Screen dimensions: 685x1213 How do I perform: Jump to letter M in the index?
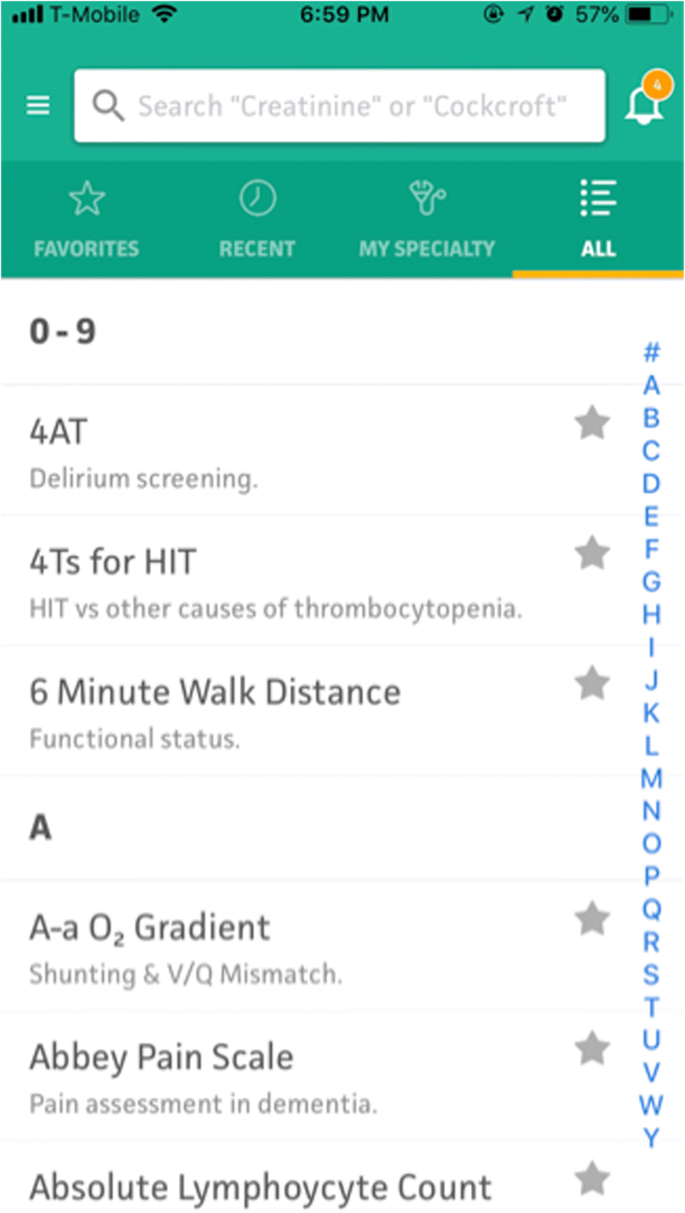651,778
